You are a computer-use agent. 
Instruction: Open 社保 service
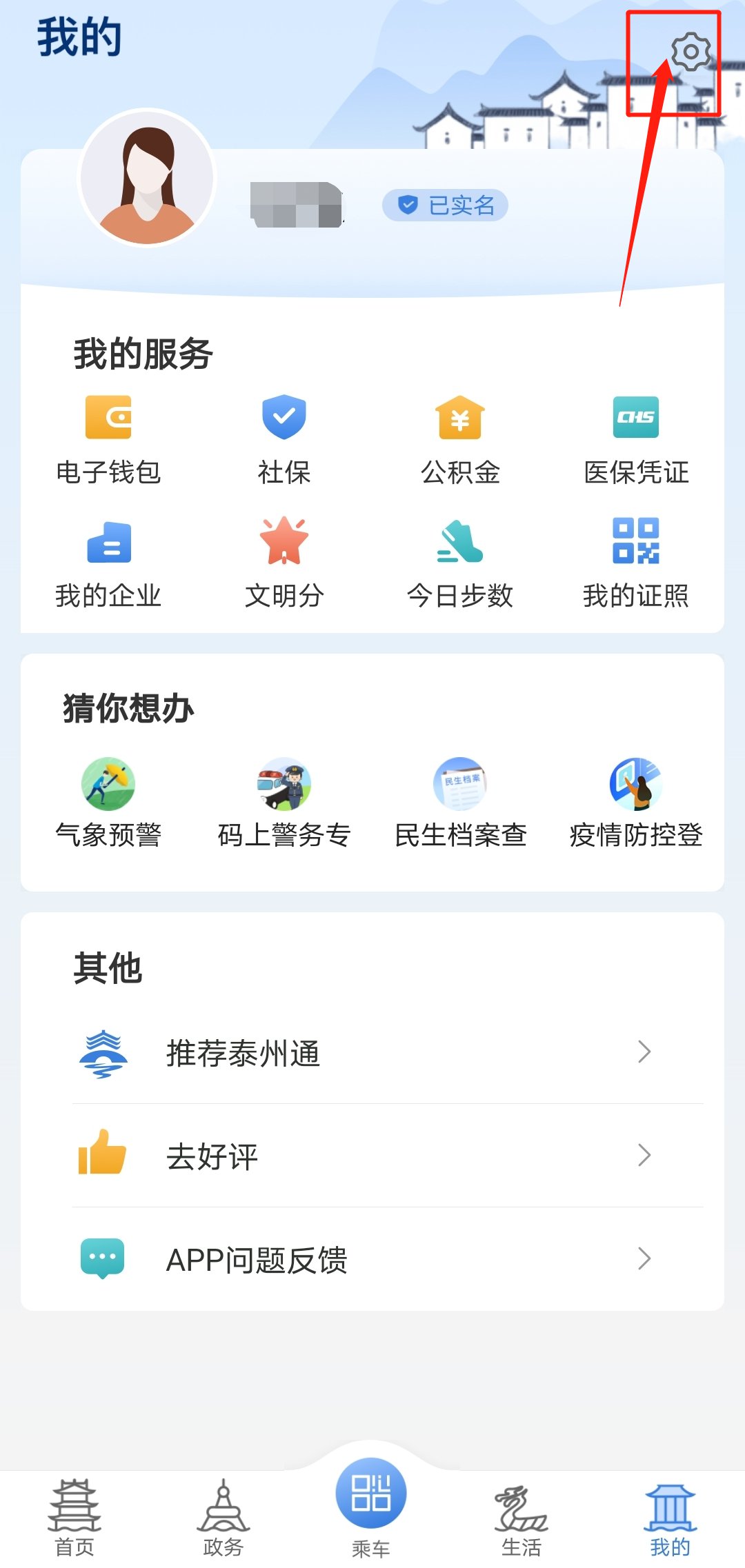point(284,438)
